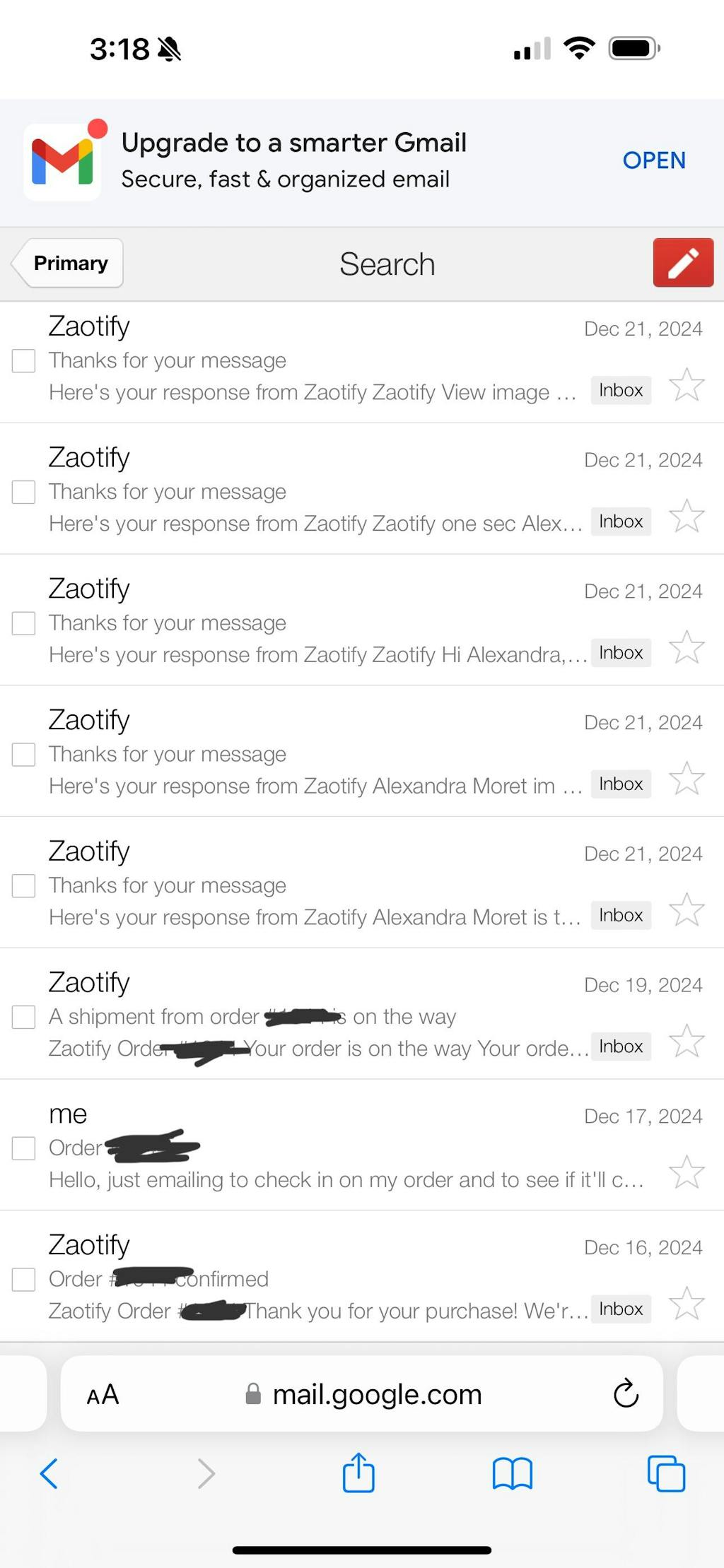Open the AA text size menu
724x1568 pixels.
point(103,1395)
